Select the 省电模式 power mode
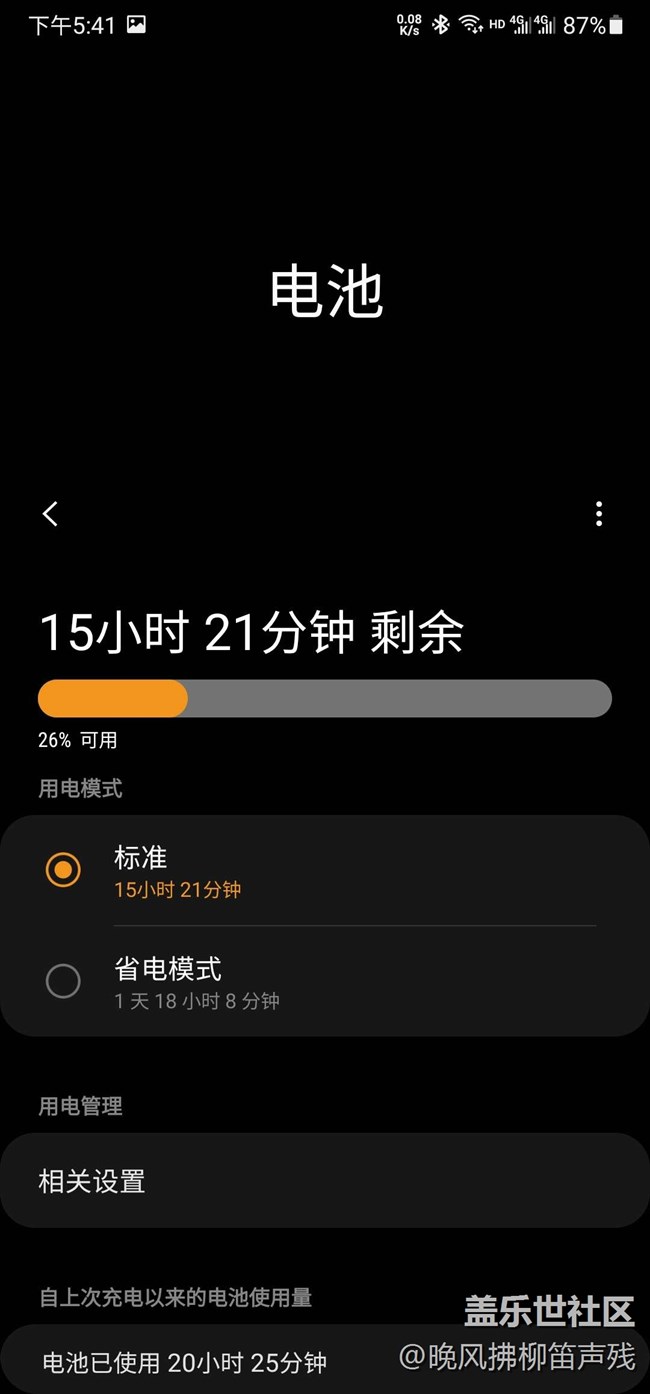This screenshot has height=1394, width=650. pos(325,981)
